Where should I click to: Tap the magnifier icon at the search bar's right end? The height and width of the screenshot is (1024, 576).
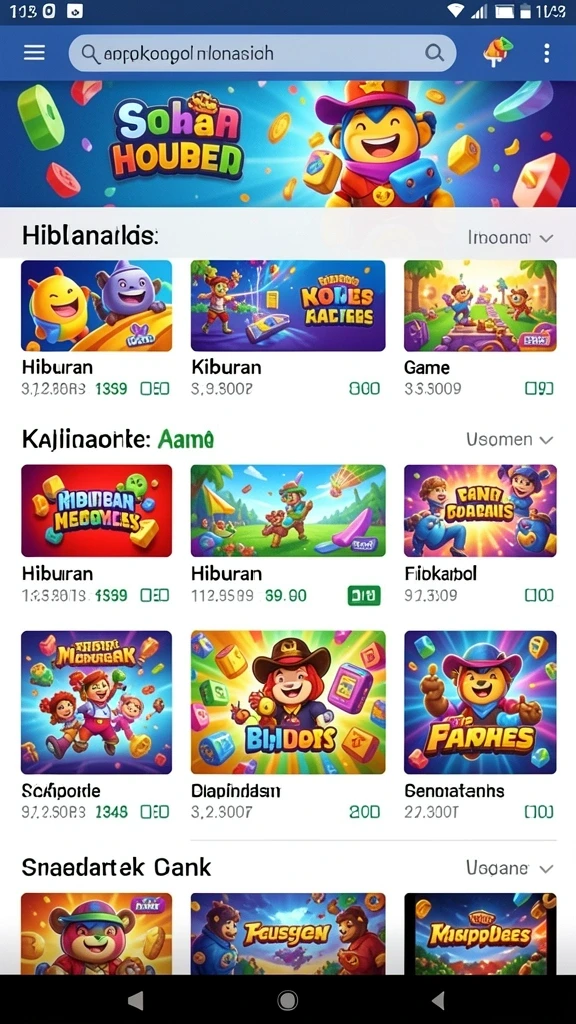[x=434, y=53]
